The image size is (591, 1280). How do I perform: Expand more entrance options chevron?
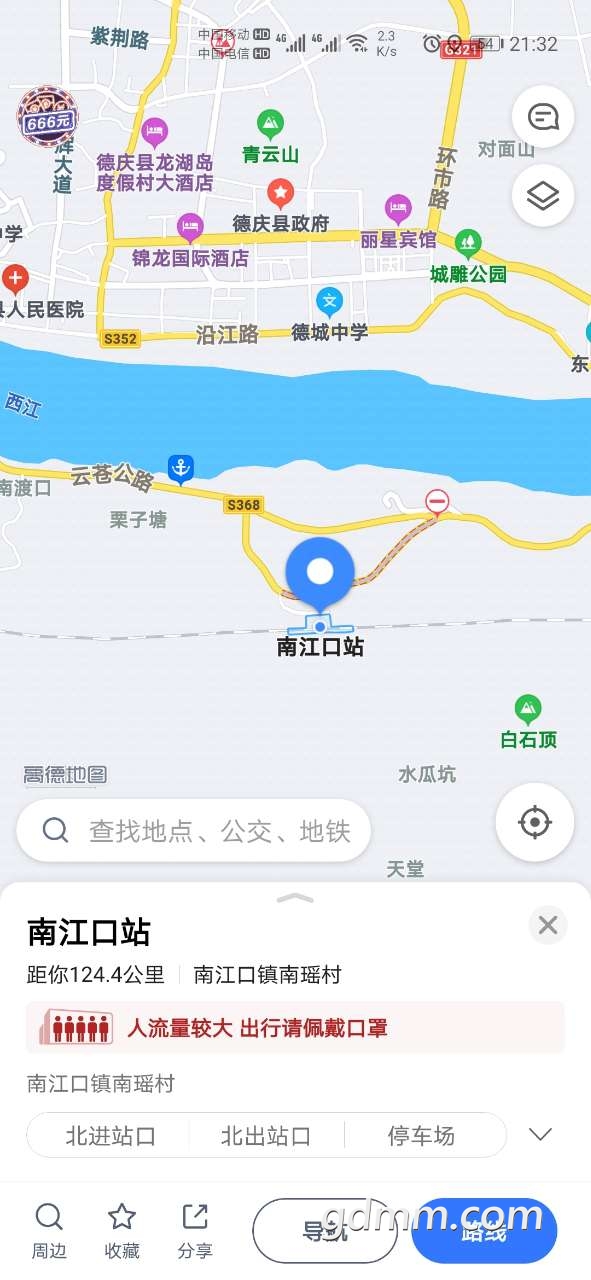[x=541, y=1134]
